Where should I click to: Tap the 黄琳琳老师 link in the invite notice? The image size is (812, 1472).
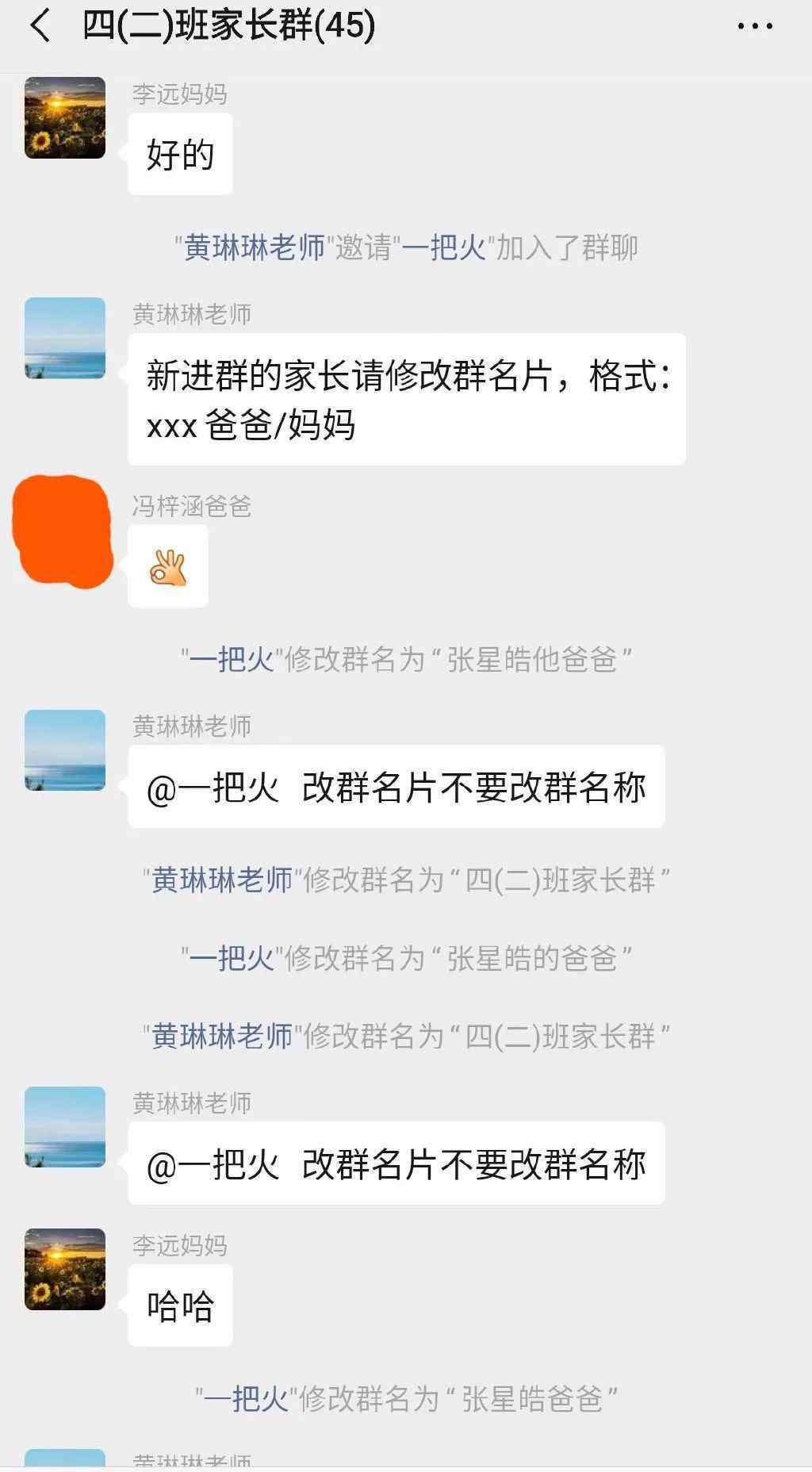[x=255, y=247]
